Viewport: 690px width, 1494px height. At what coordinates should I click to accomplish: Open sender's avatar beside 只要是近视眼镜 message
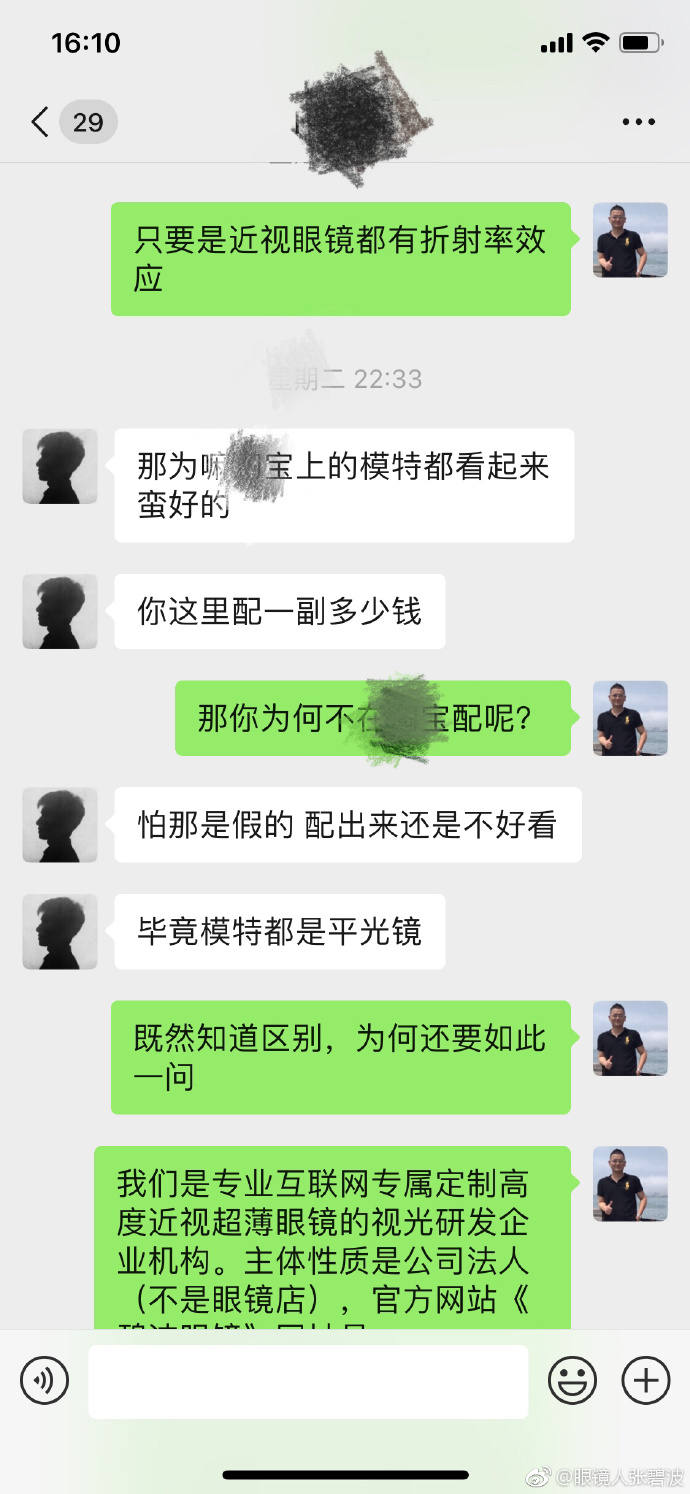point(630,240)
